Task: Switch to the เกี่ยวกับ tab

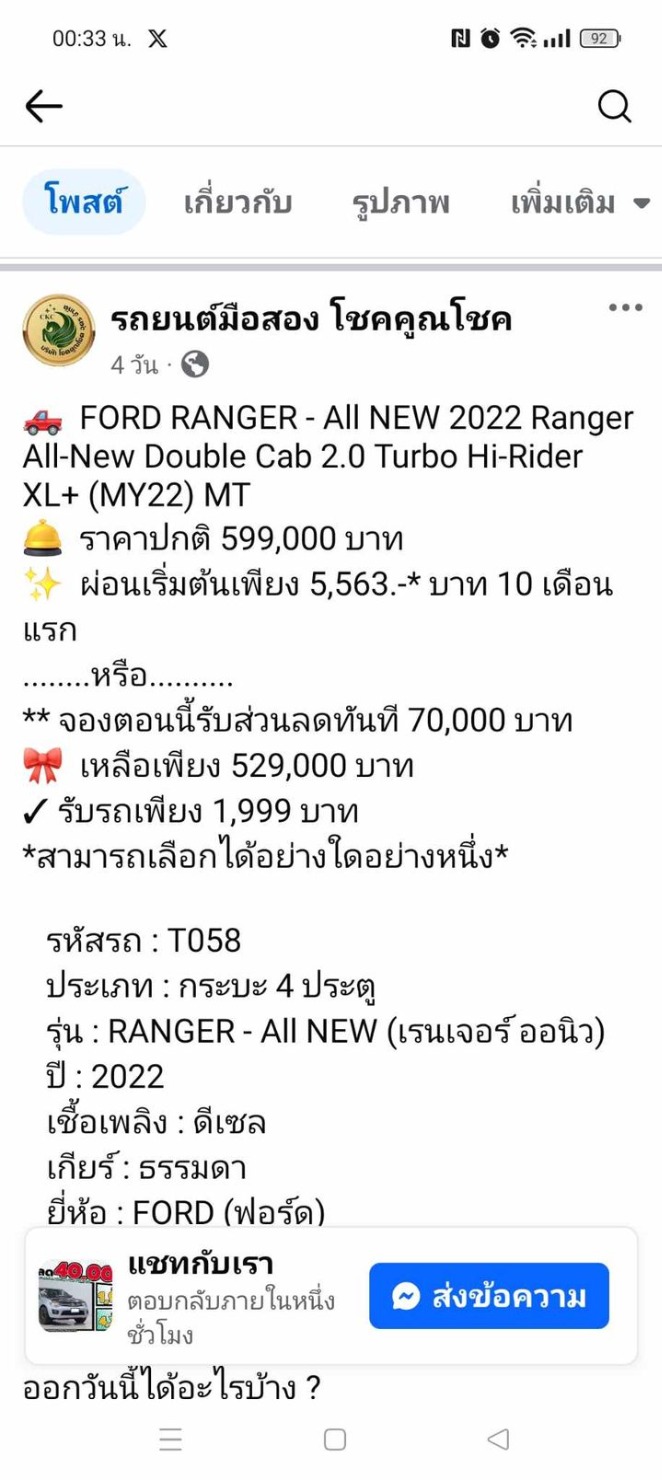Action: pyautogui.click(x=238, y=203)
